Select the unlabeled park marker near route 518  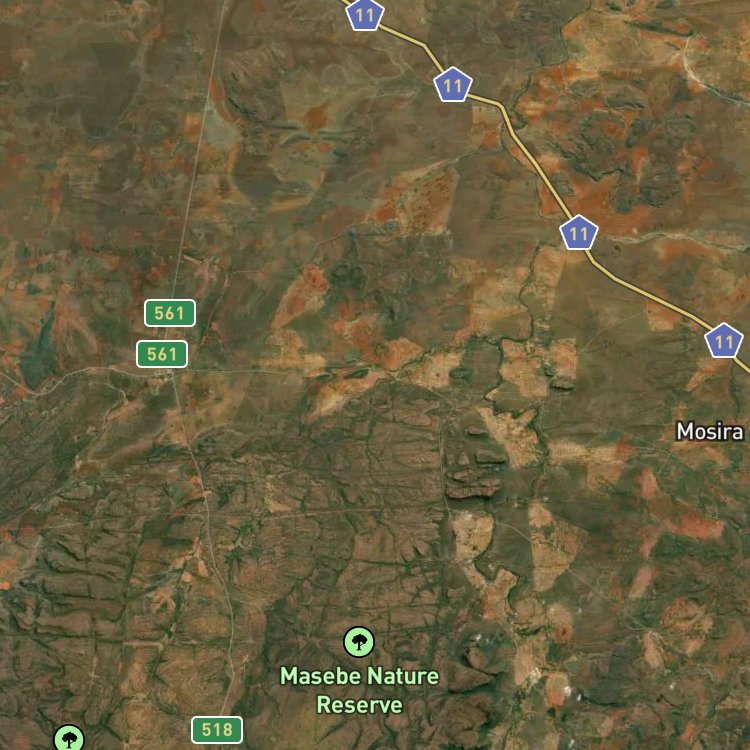69,740
